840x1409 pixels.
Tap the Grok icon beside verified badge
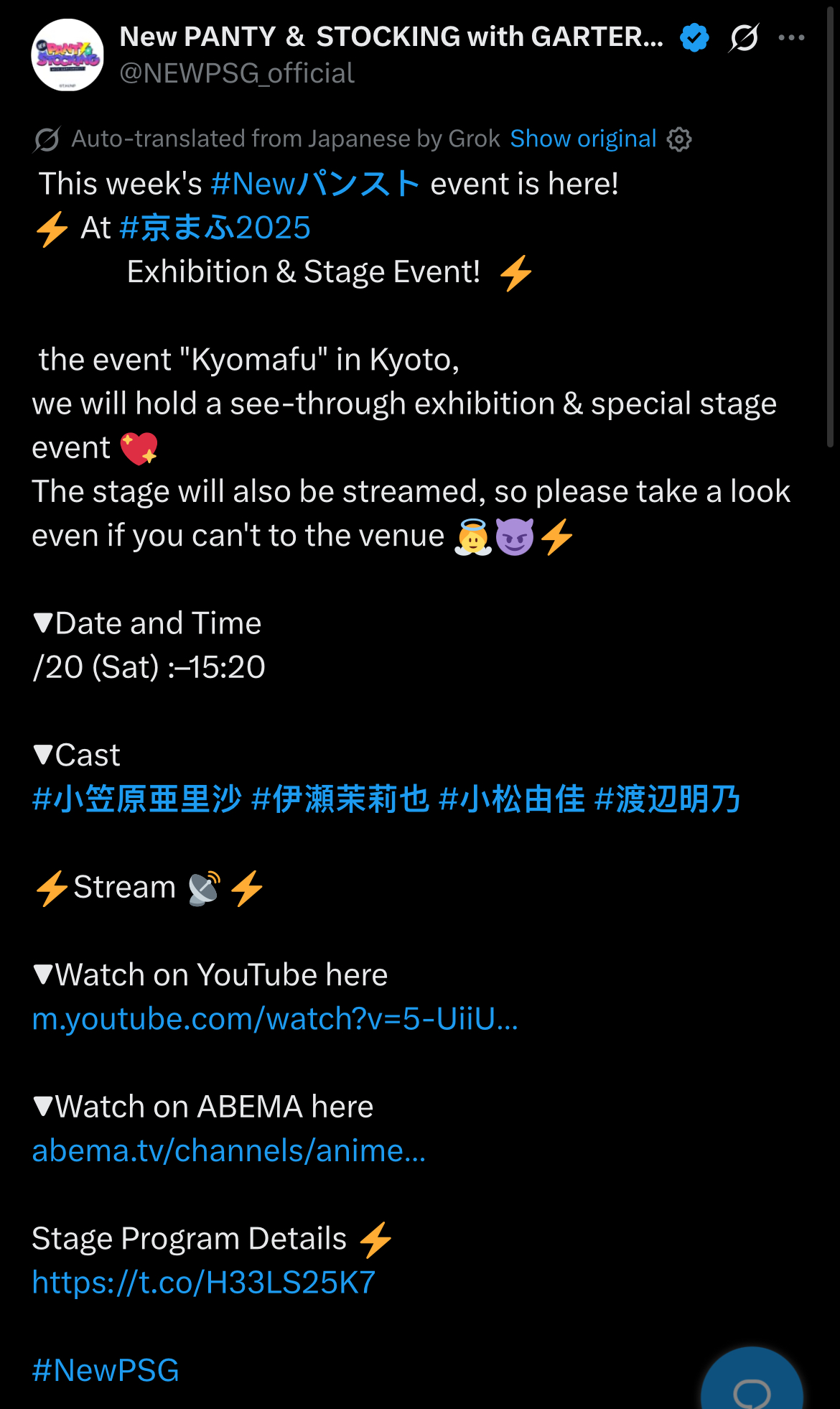[744, 37]
